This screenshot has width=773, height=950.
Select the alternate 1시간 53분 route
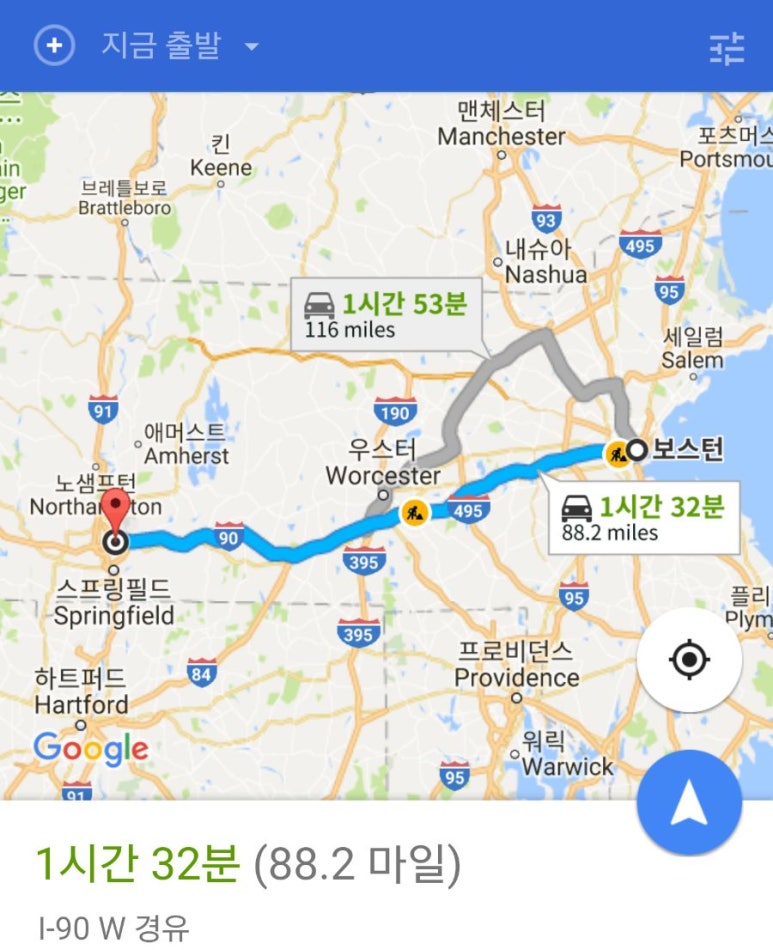click(384, 314)
